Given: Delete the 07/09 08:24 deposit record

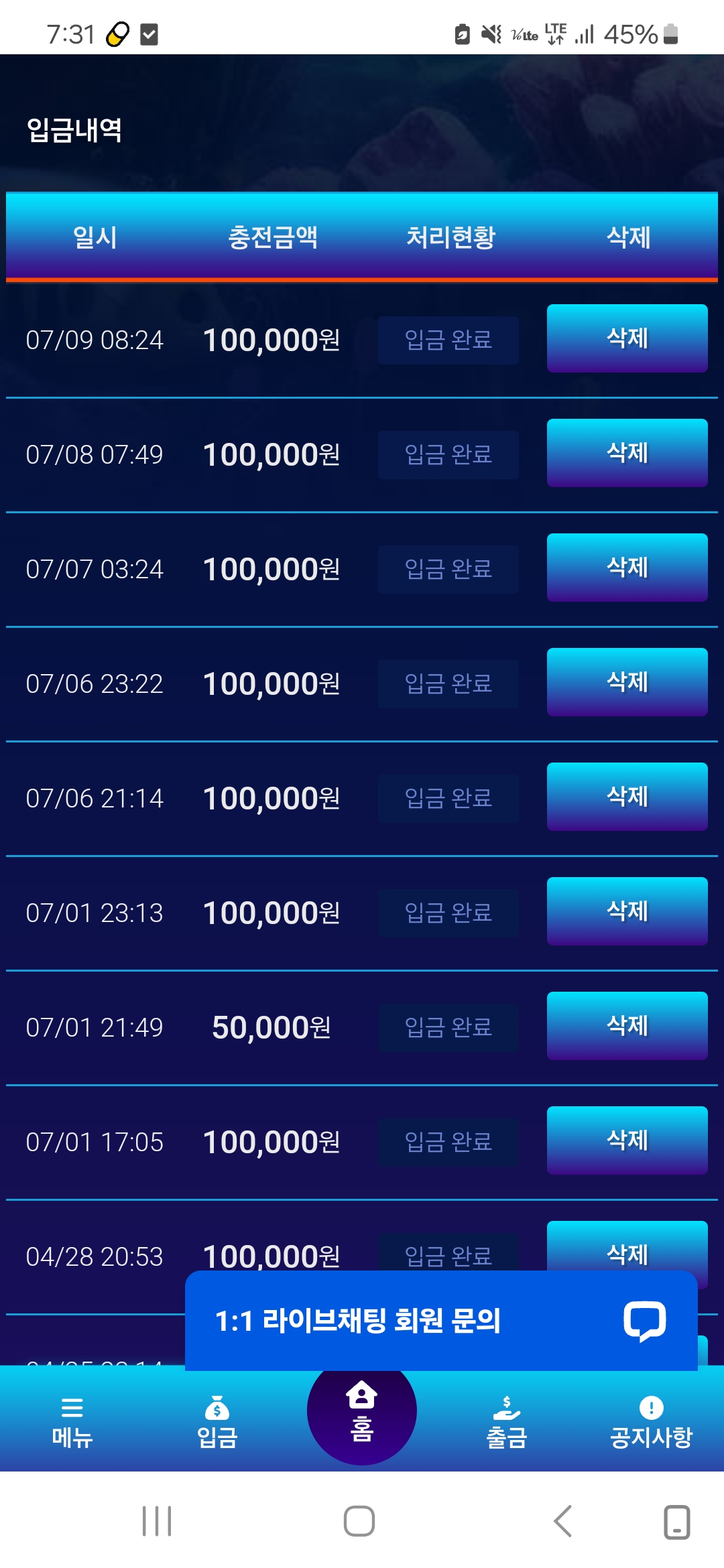Looking at the screenshot, I should (627, 338).
